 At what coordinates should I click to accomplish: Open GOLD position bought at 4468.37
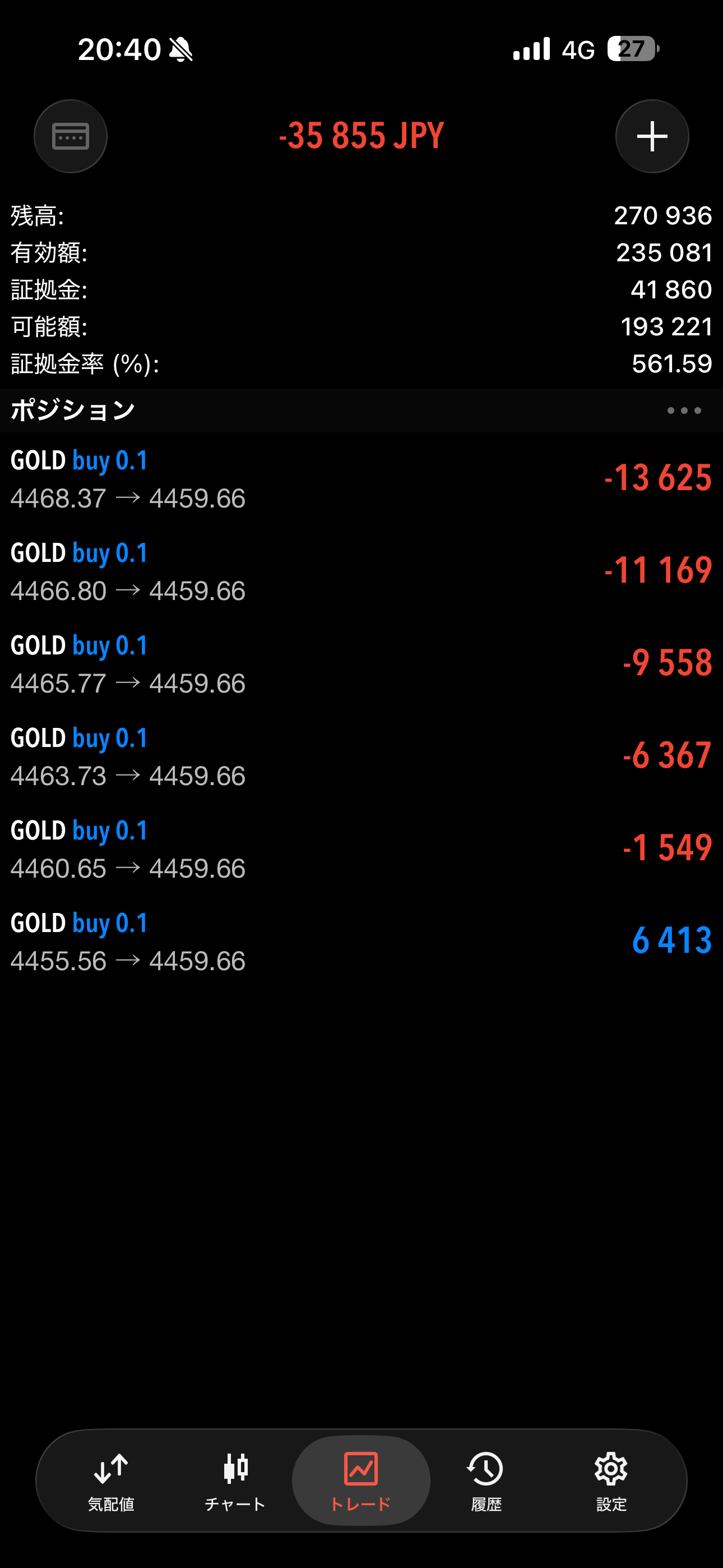coord(361,479)
